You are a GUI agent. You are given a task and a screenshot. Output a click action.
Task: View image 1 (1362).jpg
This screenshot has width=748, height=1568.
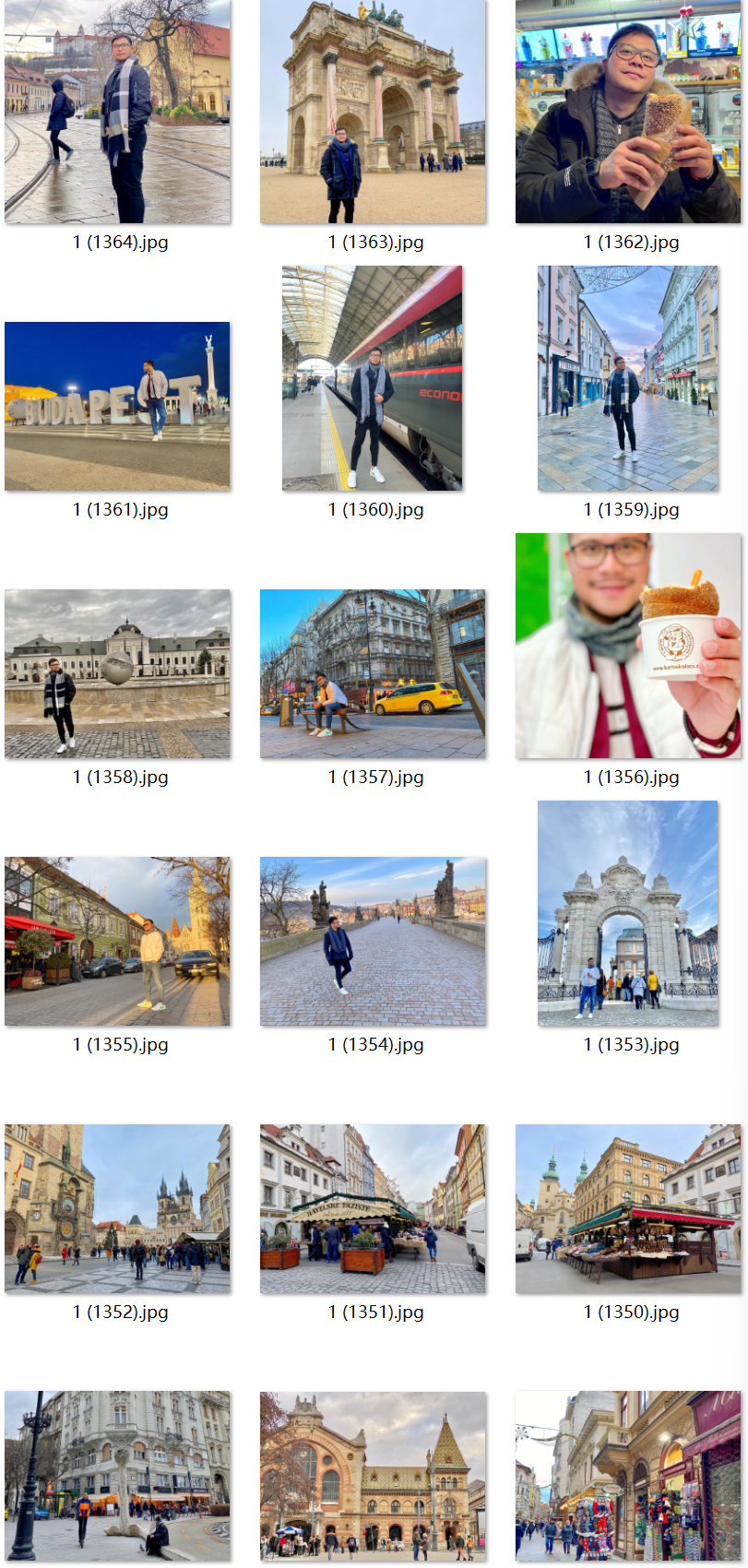point(628,111)
